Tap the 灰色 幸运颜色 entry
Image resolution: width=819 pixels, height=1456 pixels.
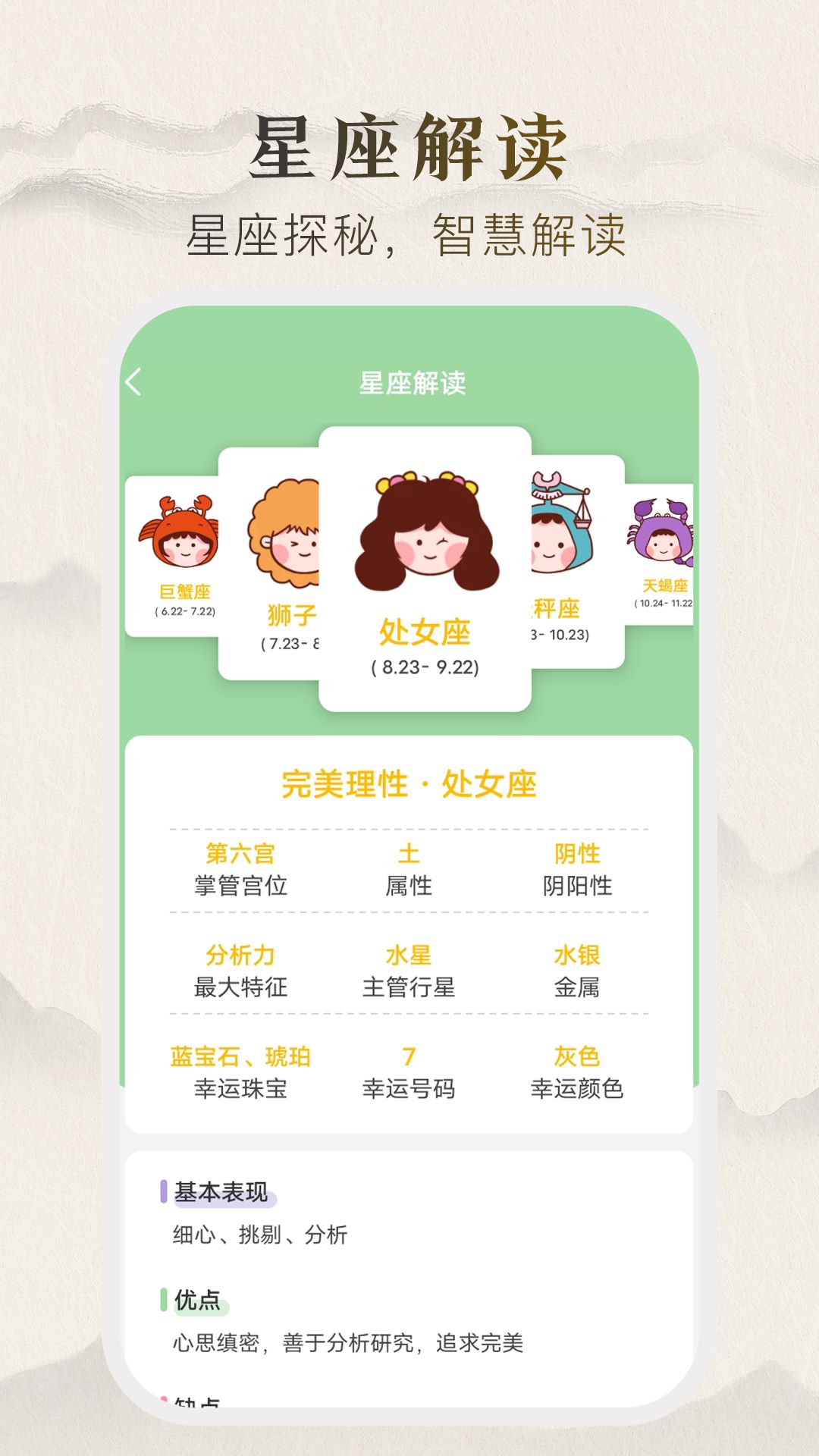(x=578, y=1071)
